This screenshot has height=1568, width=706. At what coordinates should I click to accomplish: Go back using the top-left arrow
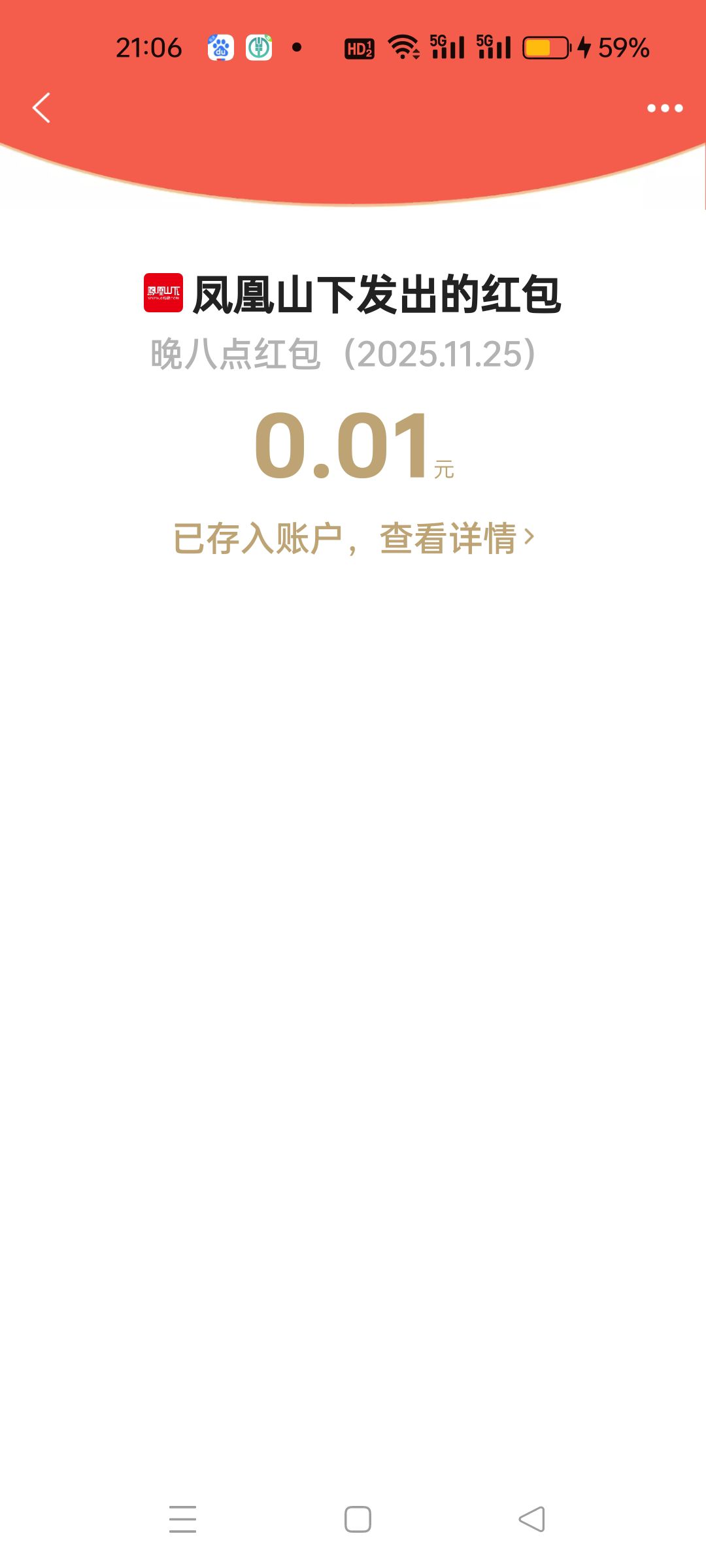click(x=41, y=108)
